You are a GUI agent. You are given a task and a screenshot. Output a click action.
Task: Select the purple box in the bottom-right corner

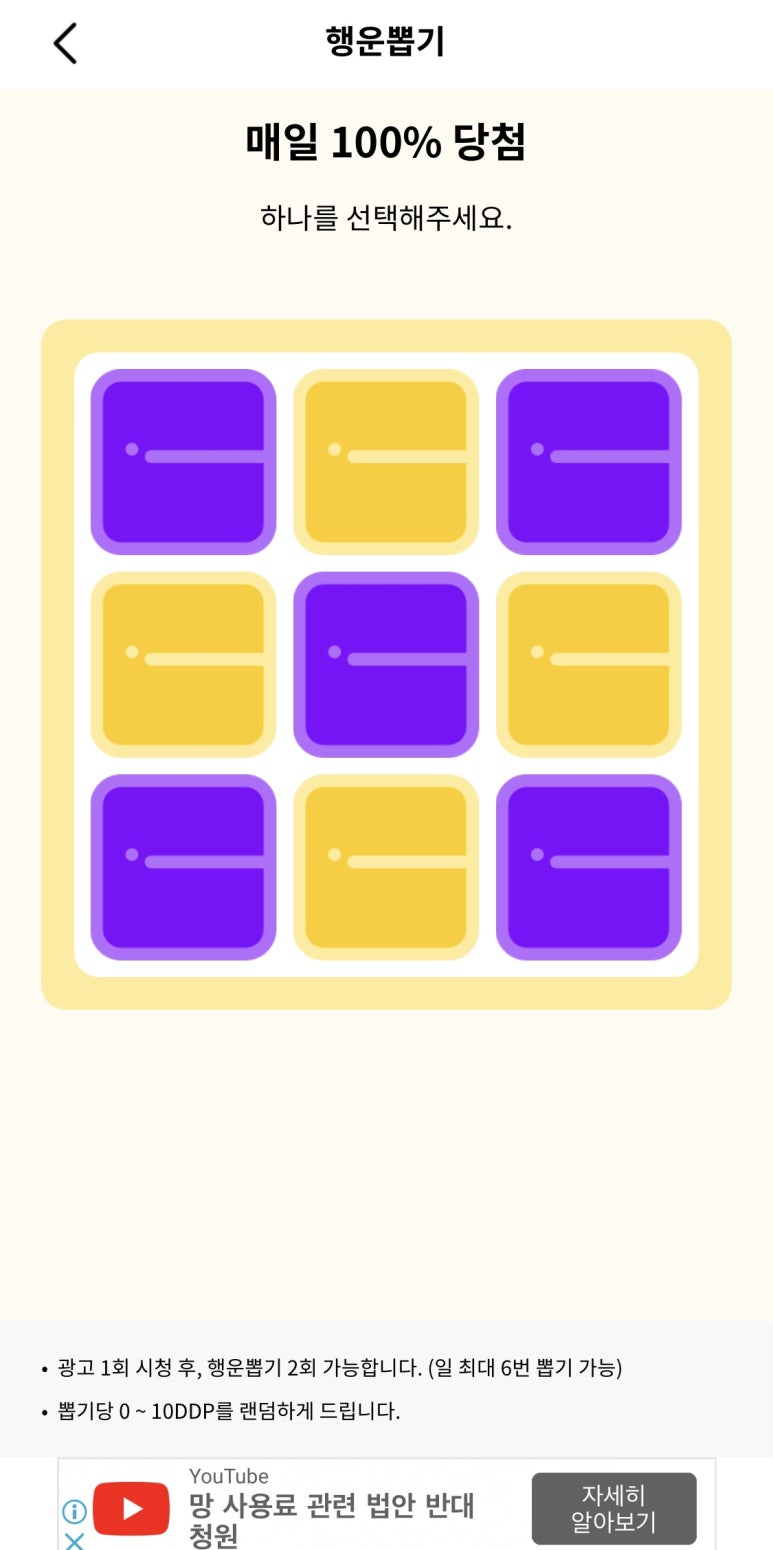(589, 867)
